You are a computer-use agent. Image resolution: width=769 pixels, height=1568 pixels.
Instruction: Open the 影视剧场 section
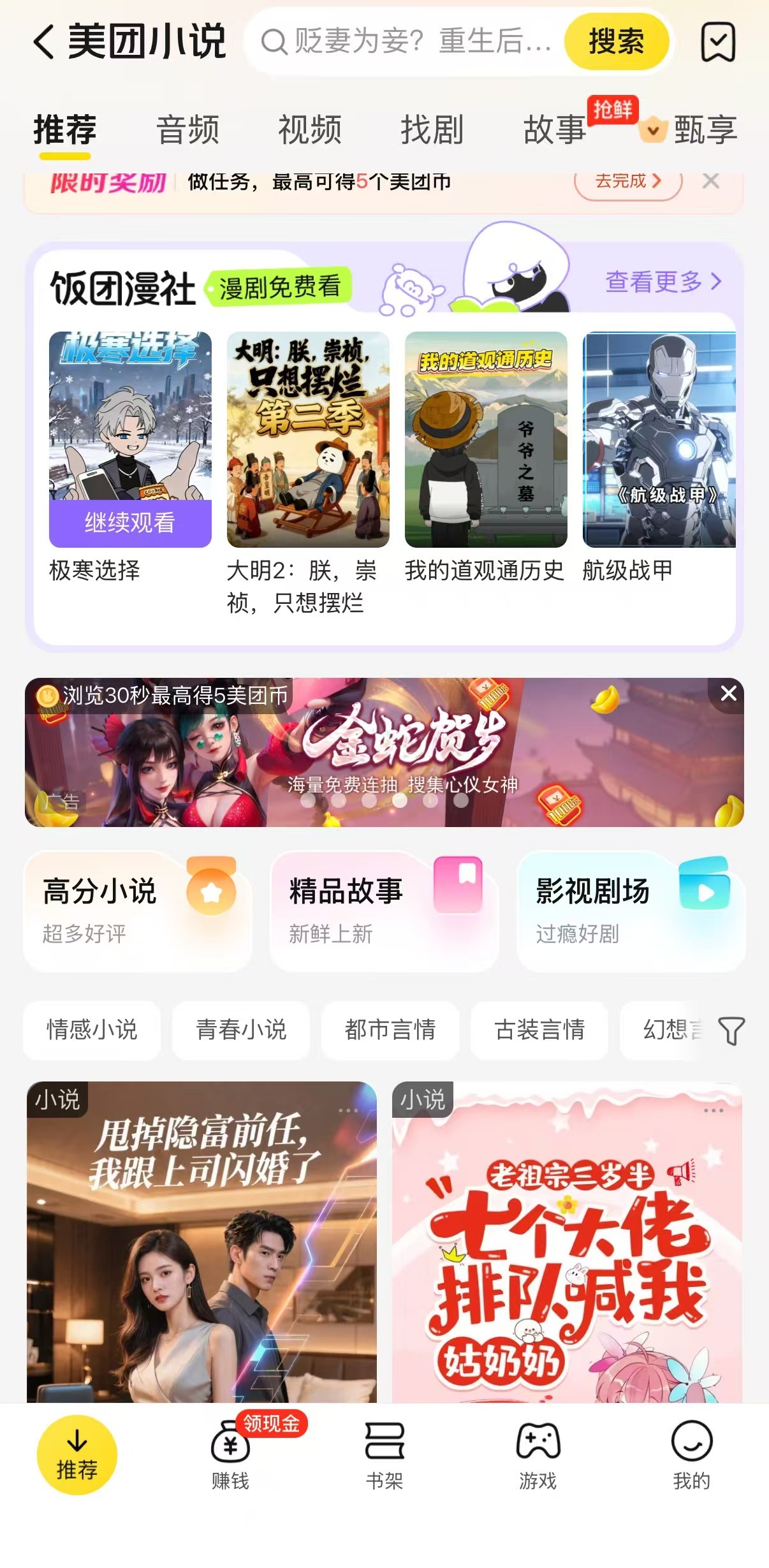[631, 911]
